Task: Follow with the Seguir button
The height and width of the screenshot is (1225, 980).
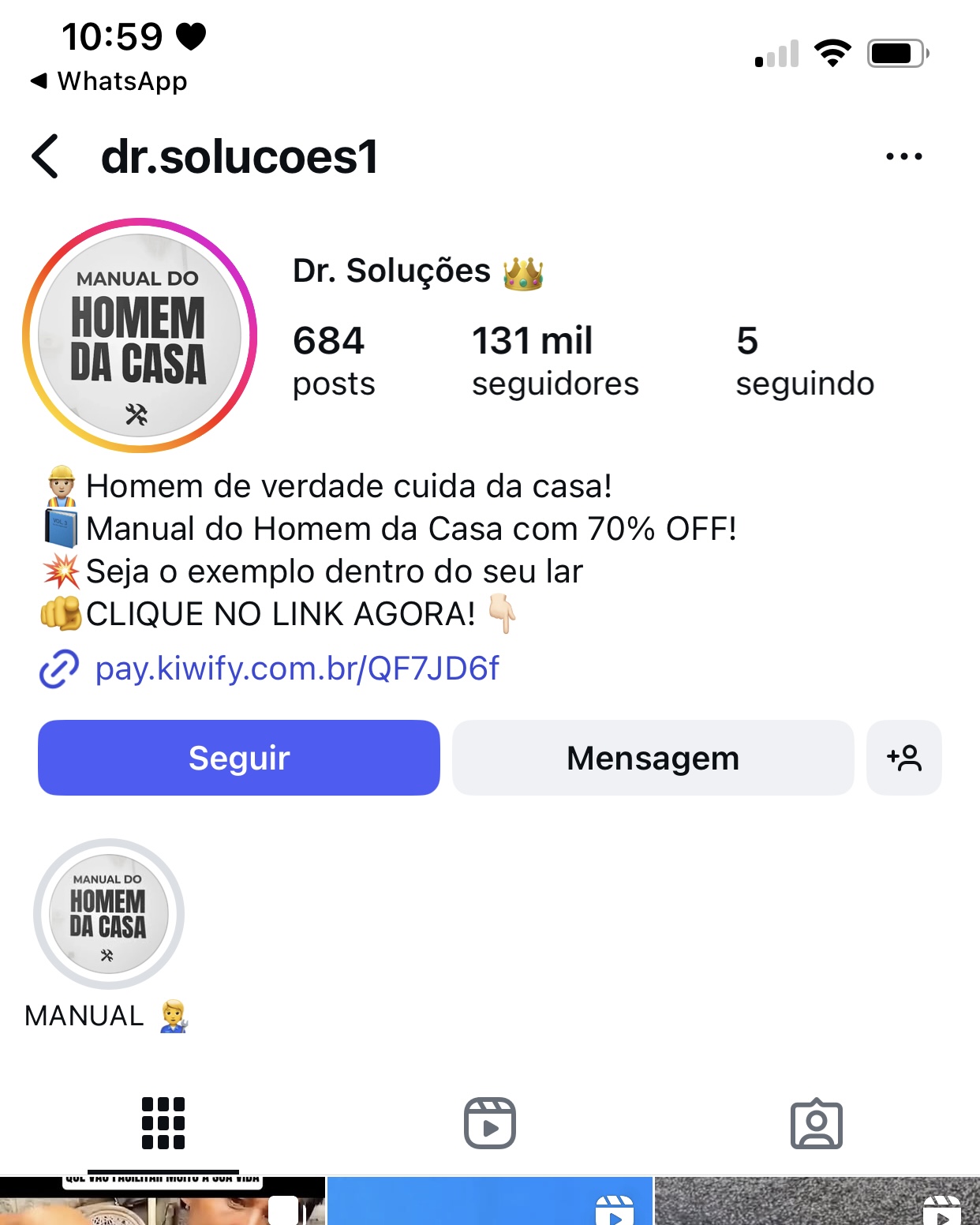Action: point(239,758)
